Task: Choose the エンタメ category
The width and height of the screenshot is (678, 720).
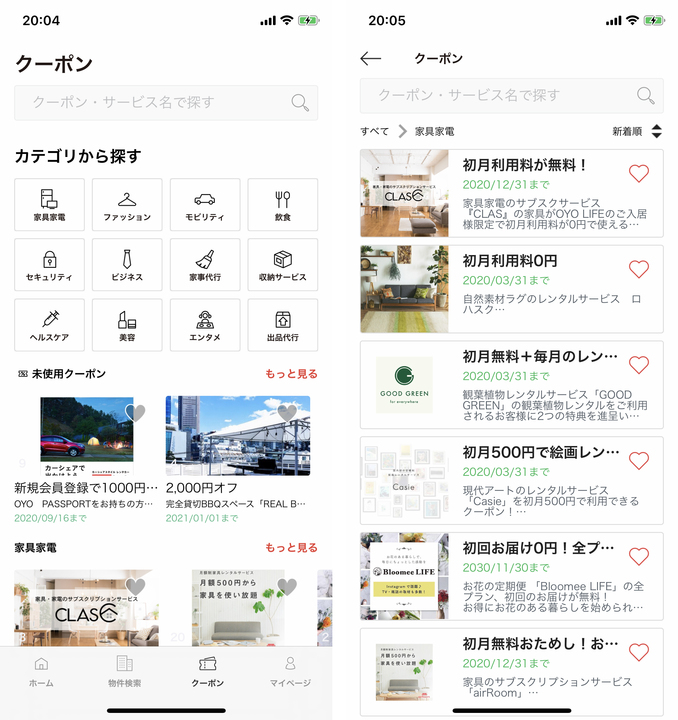Action: (205, 325)
